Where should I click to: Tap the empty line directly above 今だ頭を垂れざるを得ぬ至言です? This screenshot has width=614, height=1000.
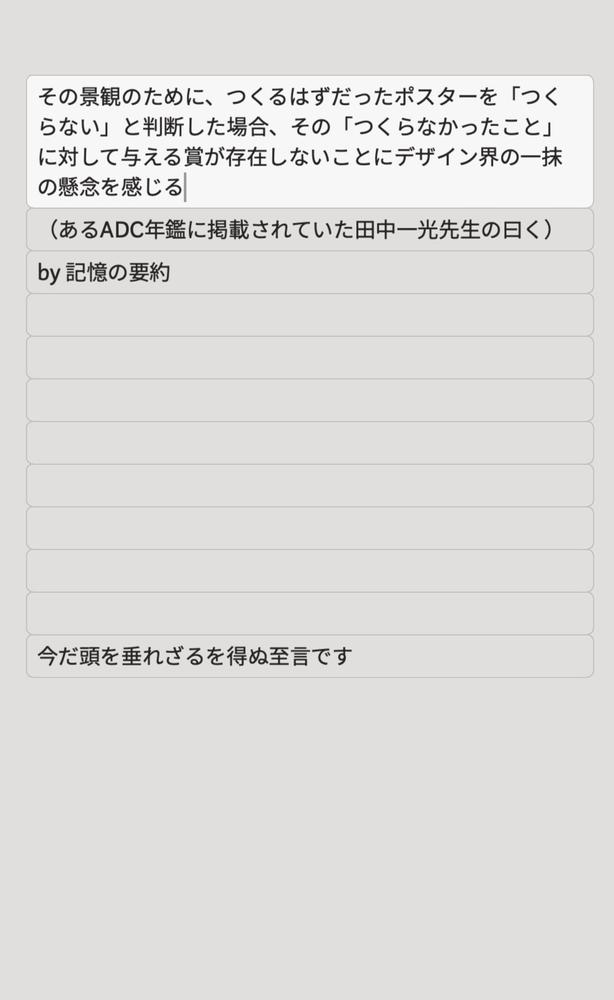click(309, 613)
